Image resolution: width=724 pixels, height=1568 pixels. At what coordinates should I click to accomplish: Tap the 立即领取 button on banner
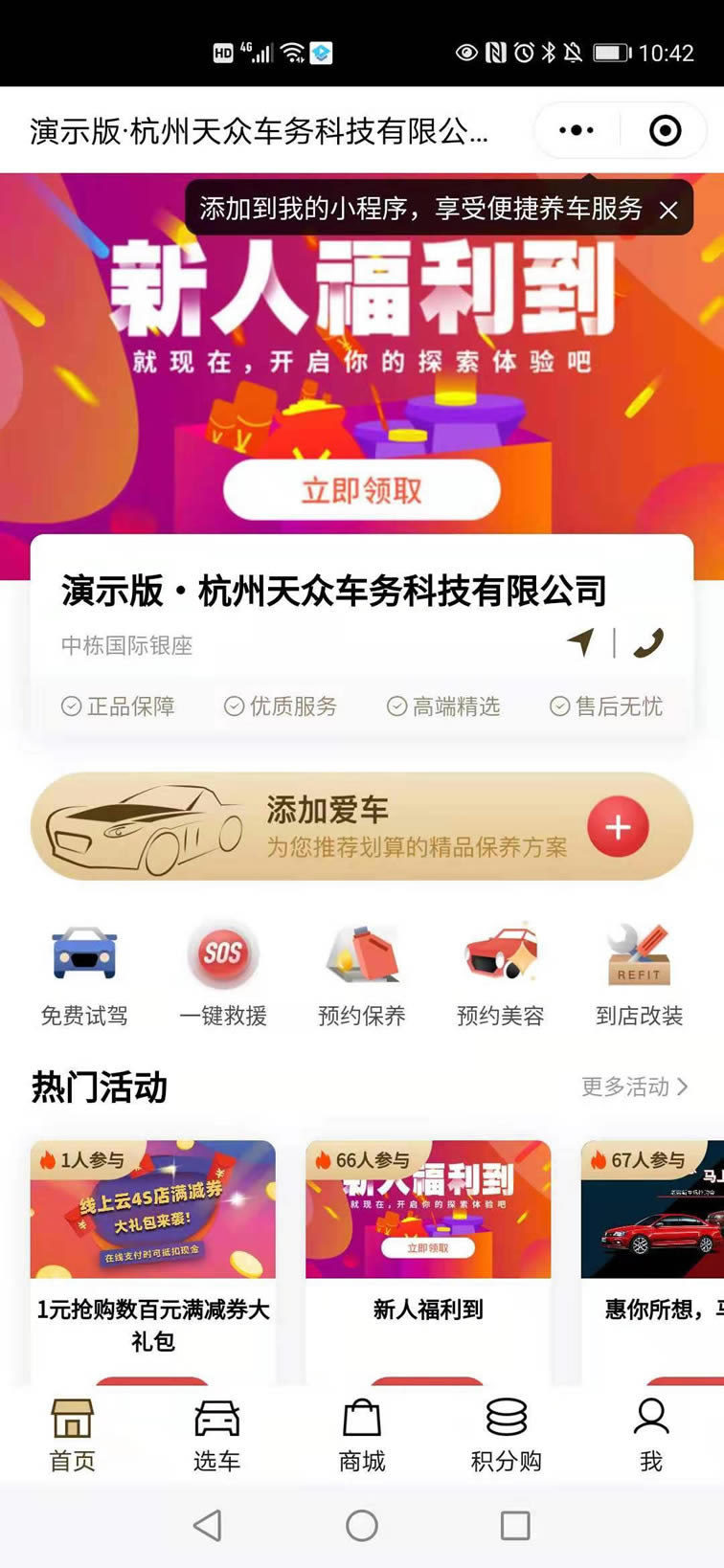tap(362, 490)
